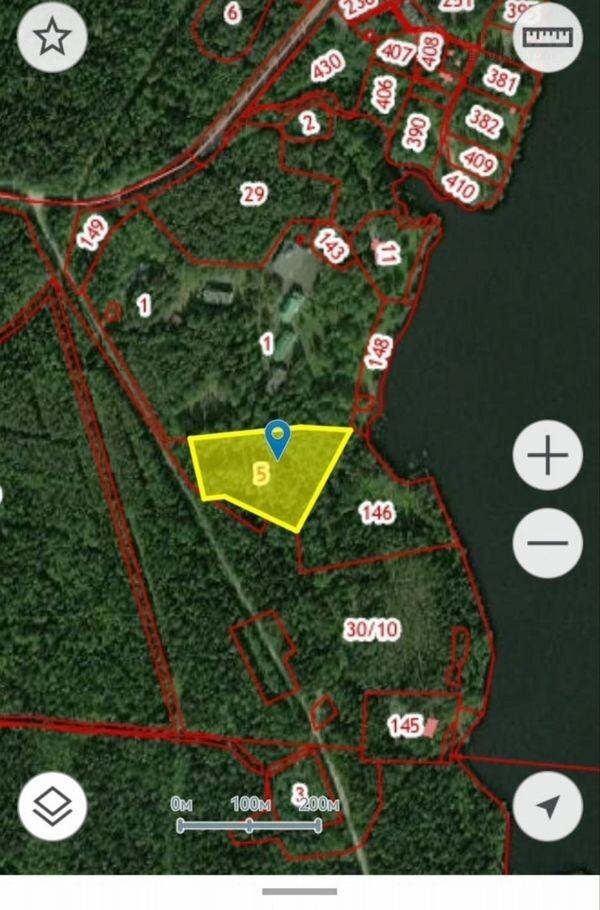
Task: Open the map layers selector
Action: click(52, 806)
